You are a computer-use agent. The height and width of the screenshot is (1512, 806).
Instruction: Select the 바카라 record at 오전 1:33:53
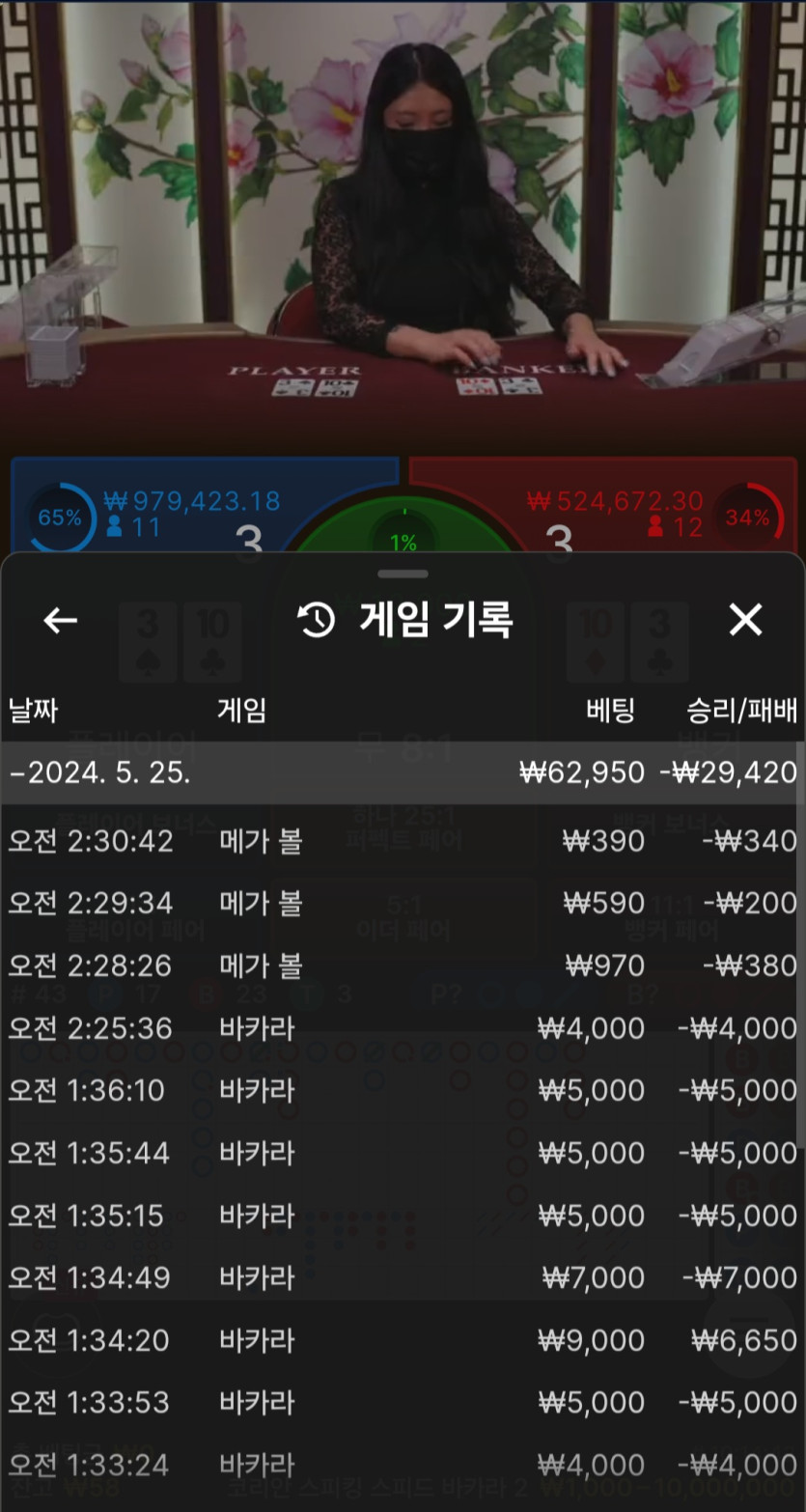(403, 1402)
